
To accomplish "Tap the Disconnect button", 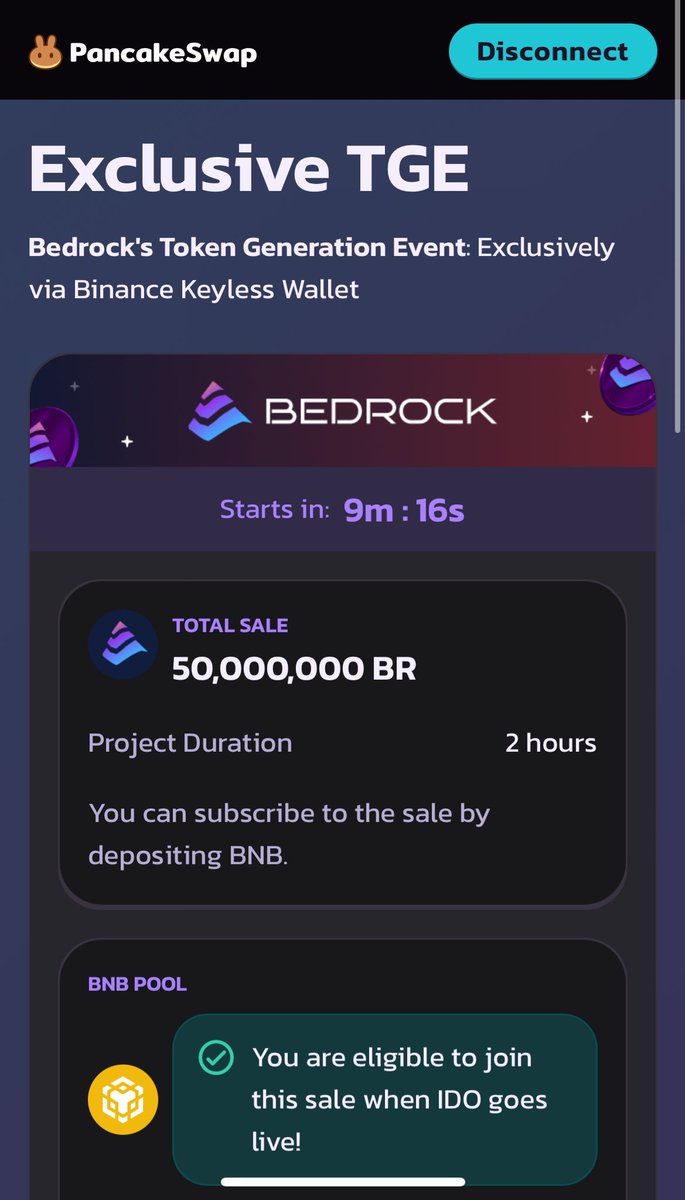I will coord(552,51).
